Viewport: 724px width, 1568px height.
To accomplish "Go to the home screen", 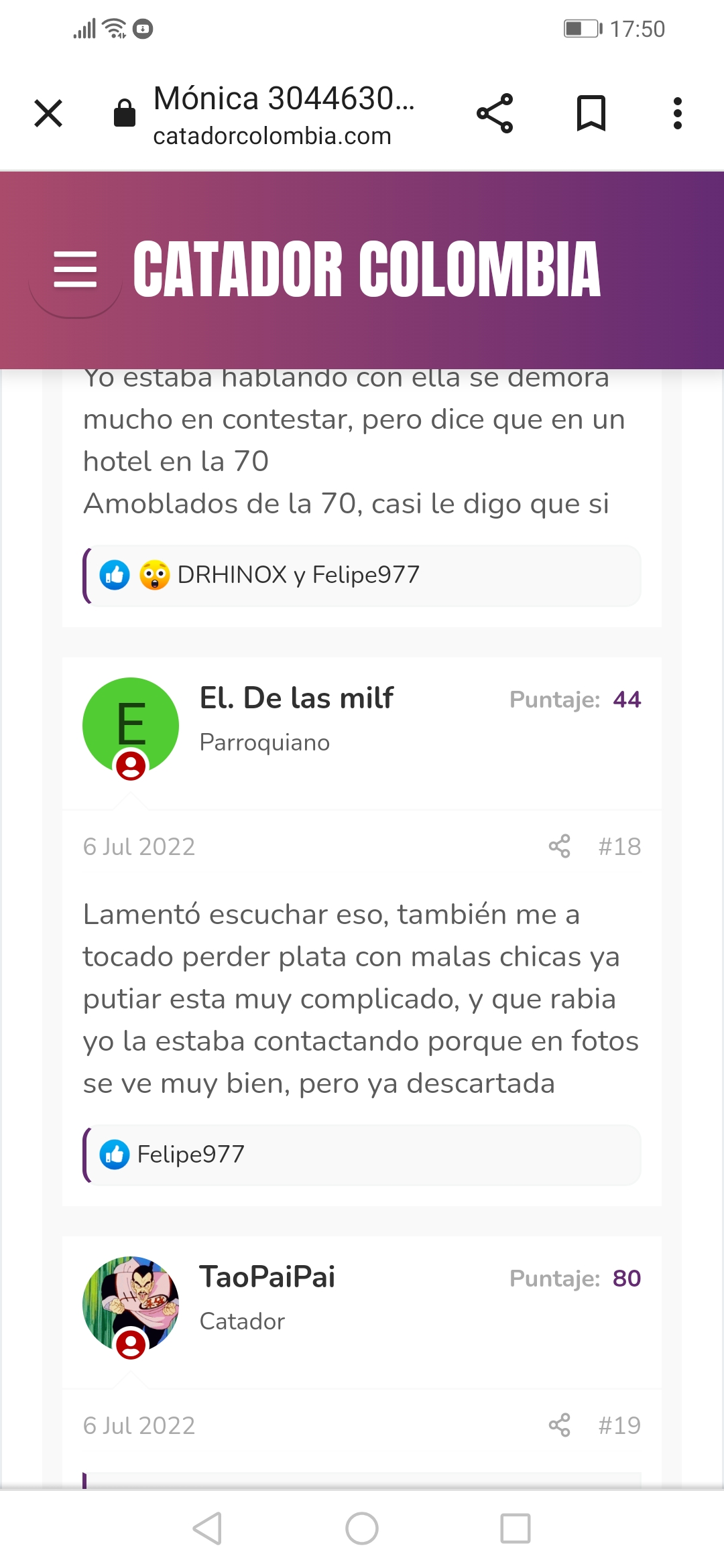I will (362, 1528).
